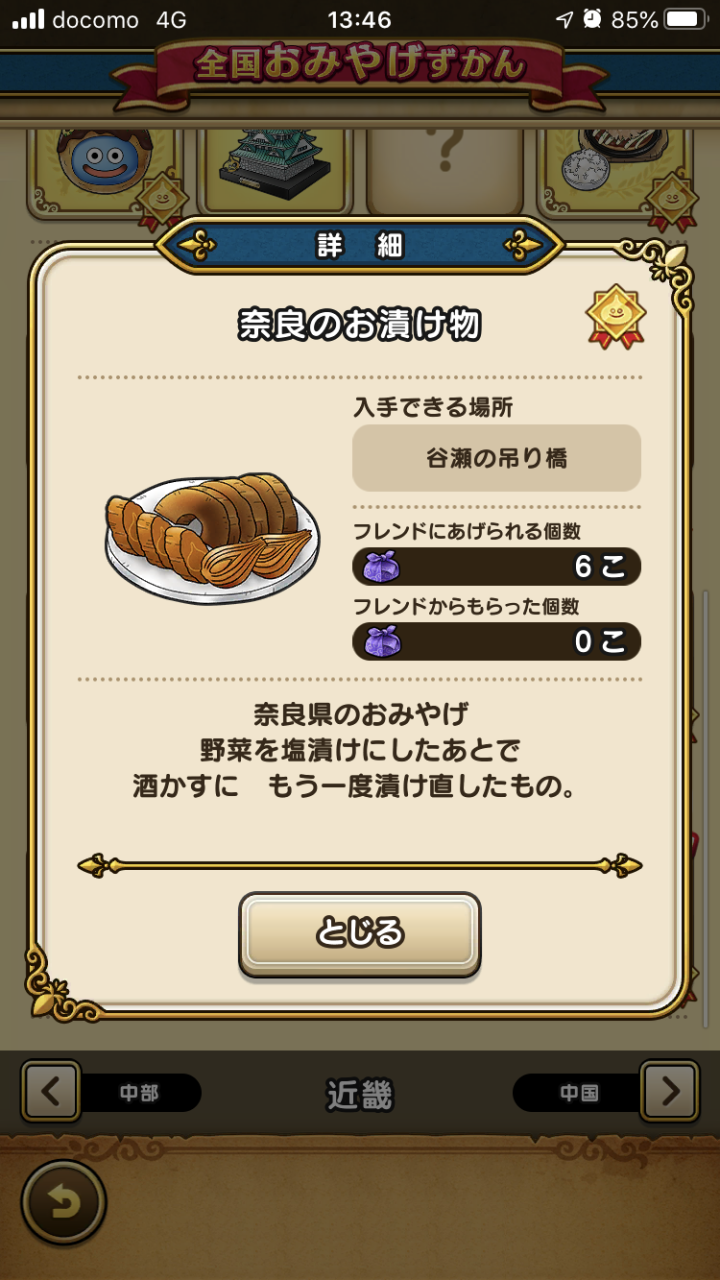This screenshot has height=1280, width=720.
Task: Go to next region 中国
Action: 669,1092
